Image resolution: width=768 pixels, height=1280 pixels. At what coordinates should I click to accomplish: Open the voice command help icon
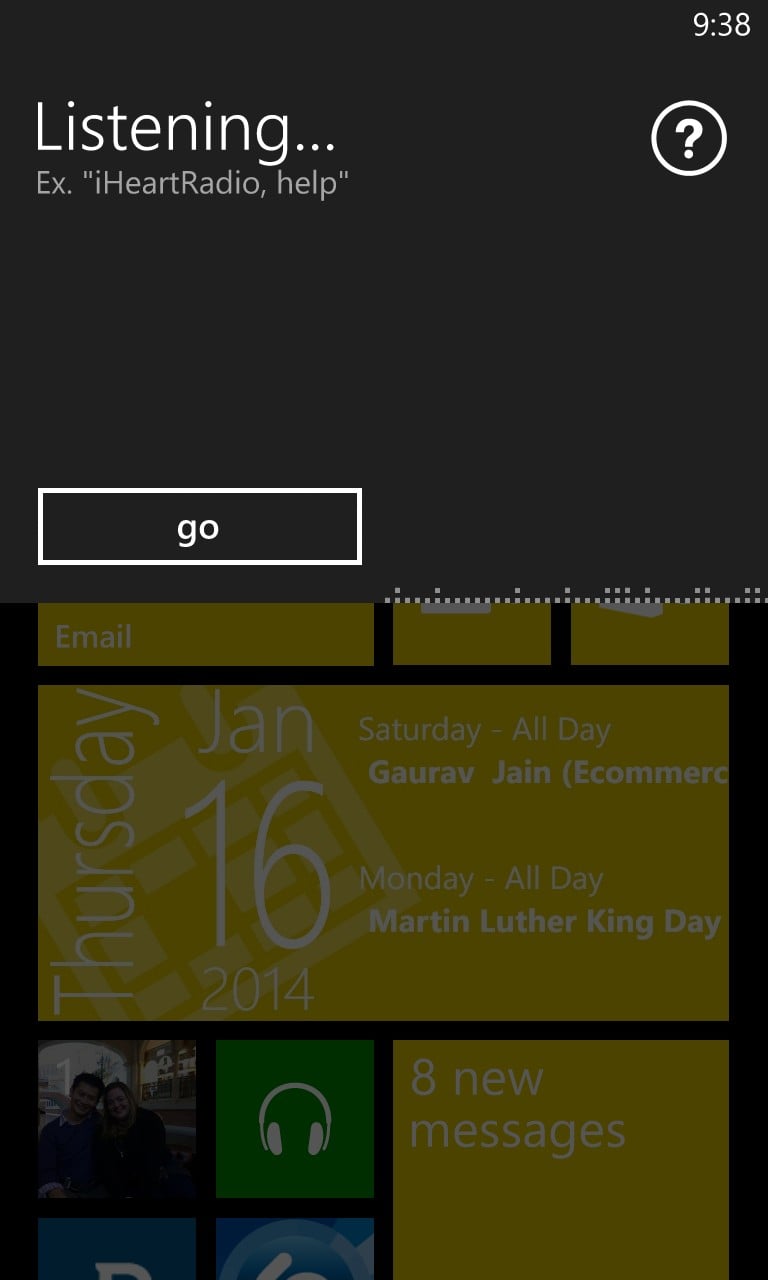coord(689,138)
